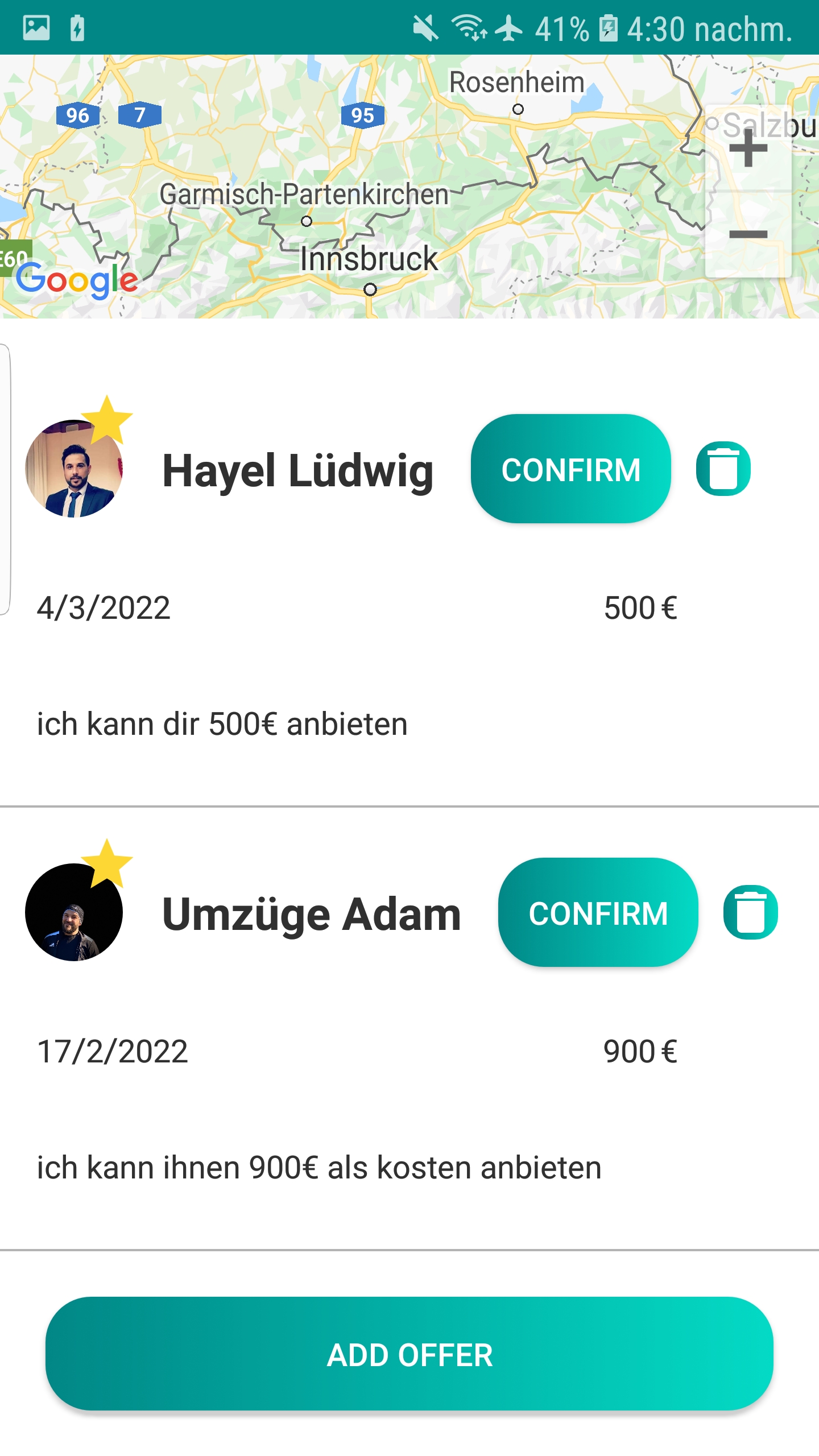This screenshot has height=1456, width=819.
Task: Open Umzüge Adam's profile picture
Action: [x=74, y=912]
